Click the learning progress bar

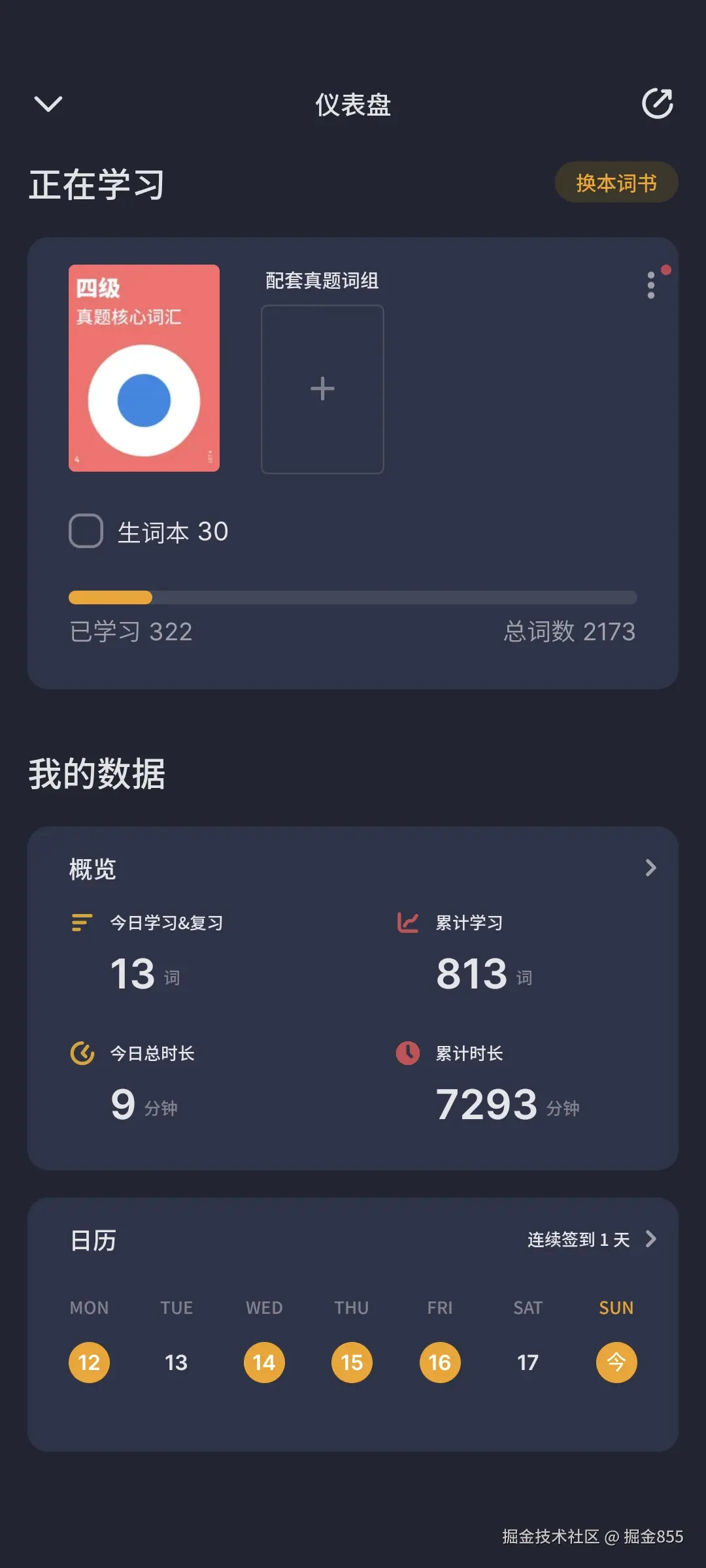point(352,598)
